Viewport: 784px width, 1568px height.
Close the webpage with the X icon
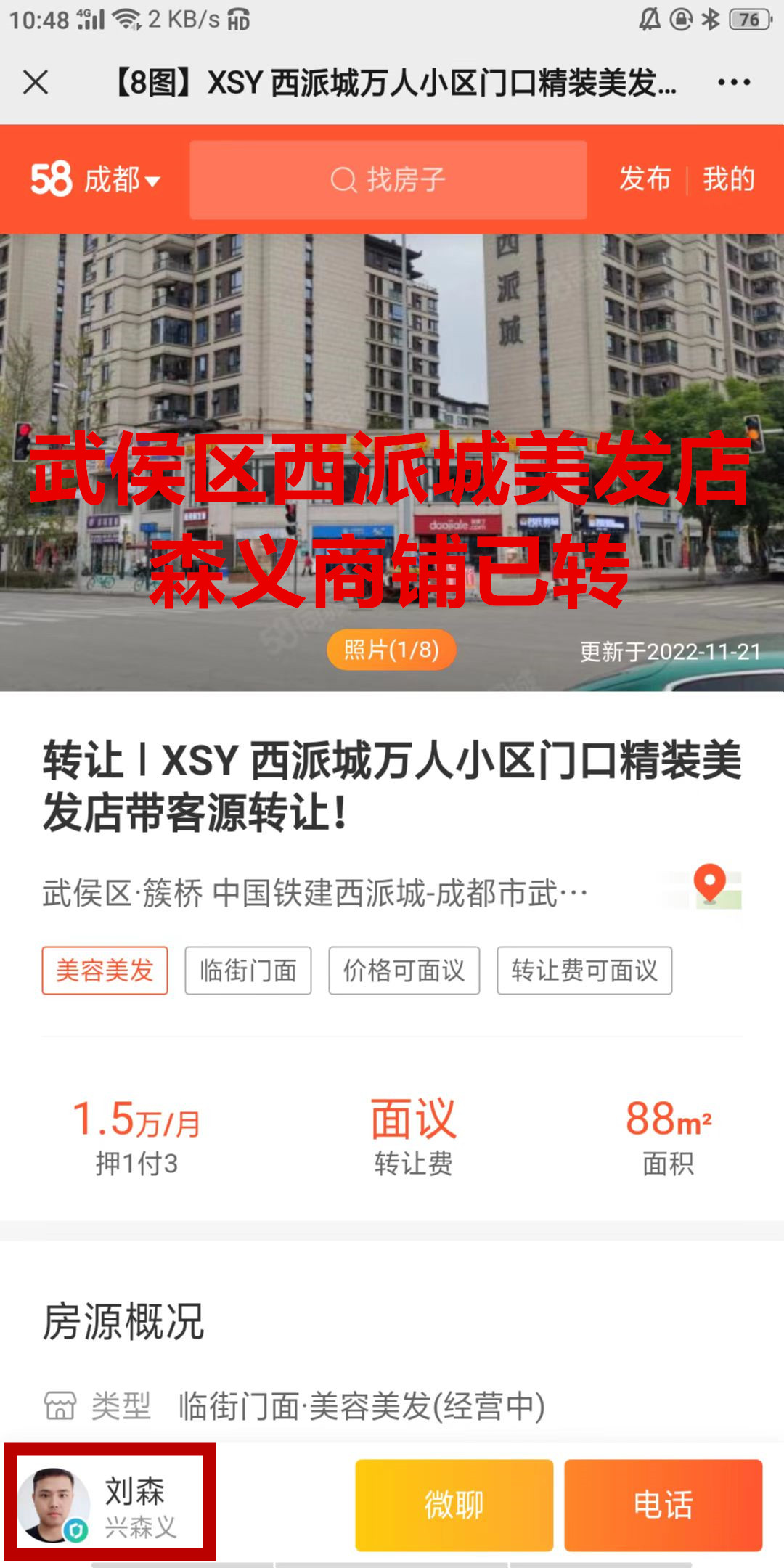(x=35, y=82)
